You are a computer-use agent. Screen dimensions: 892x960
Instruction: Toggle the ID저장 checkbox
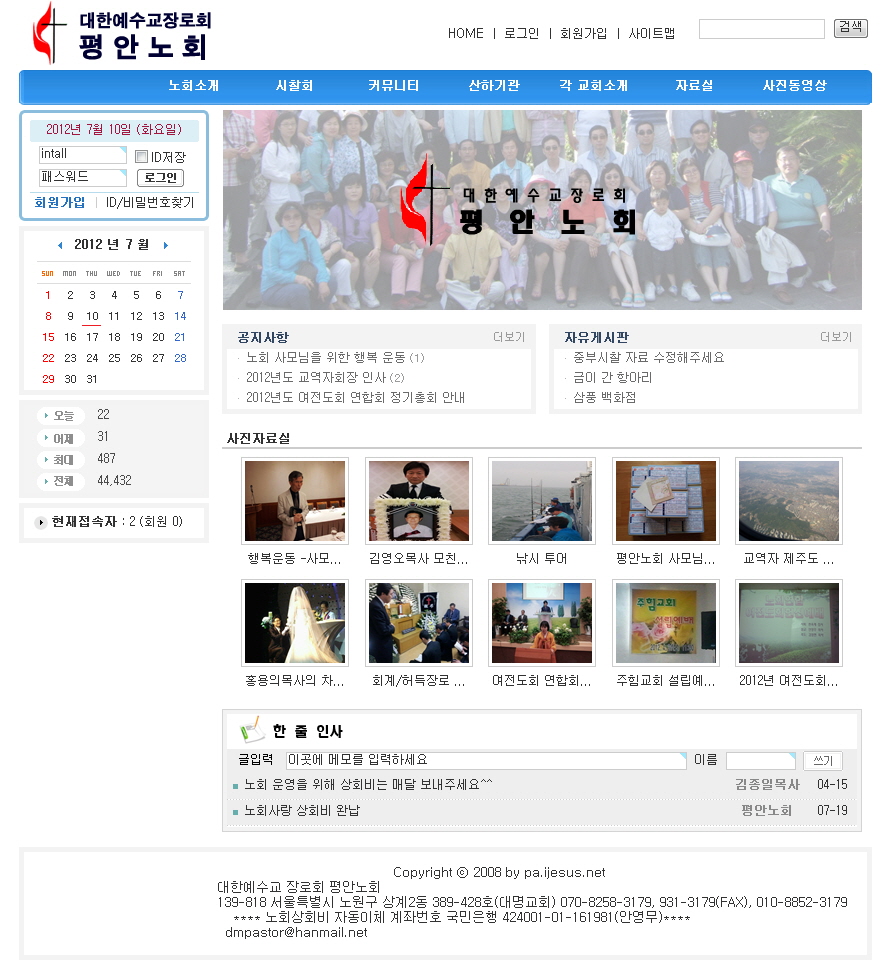[142, 157]
